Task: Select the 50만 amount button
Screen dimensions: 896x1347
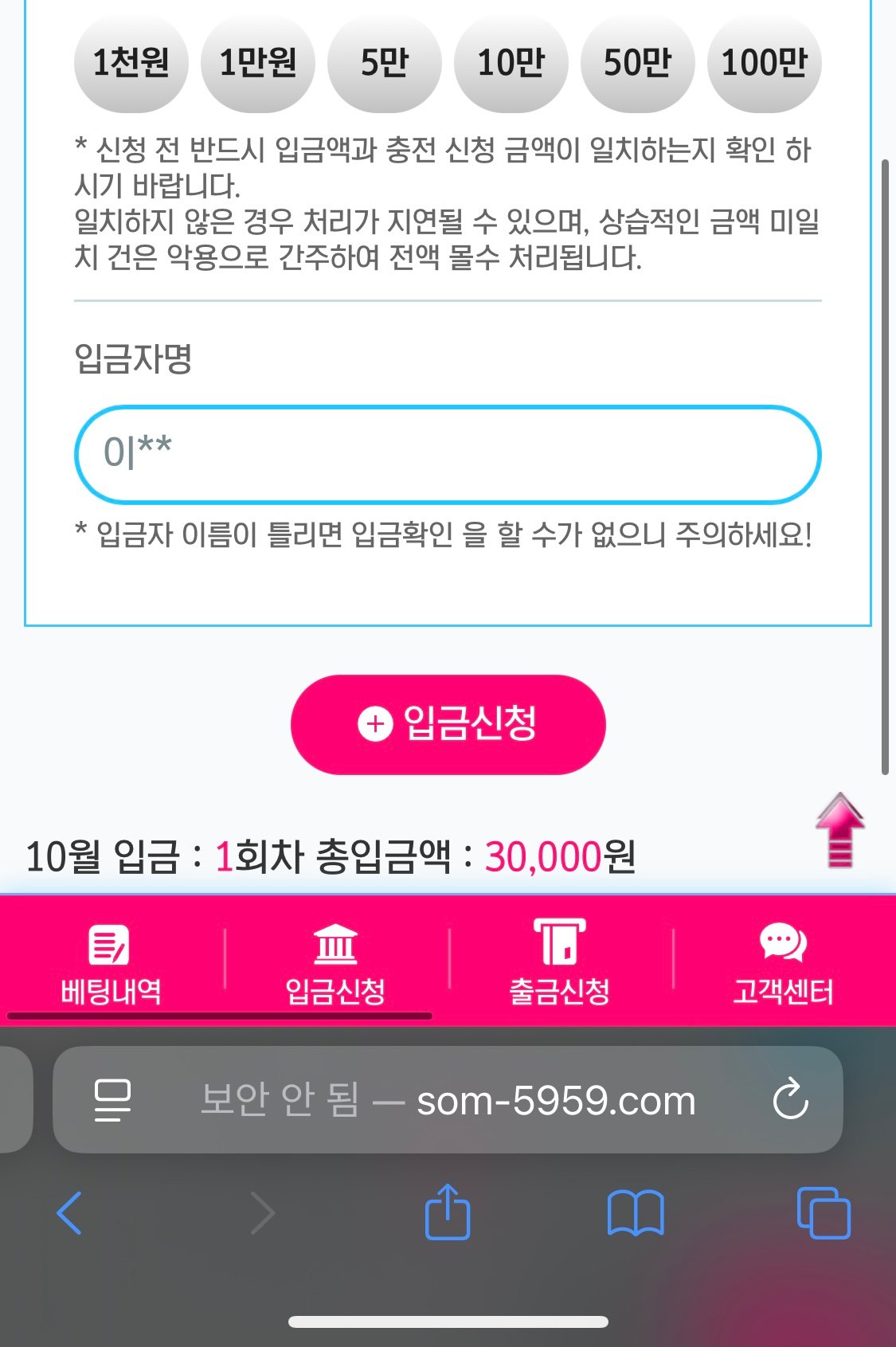Action: [x=637, y=63]
